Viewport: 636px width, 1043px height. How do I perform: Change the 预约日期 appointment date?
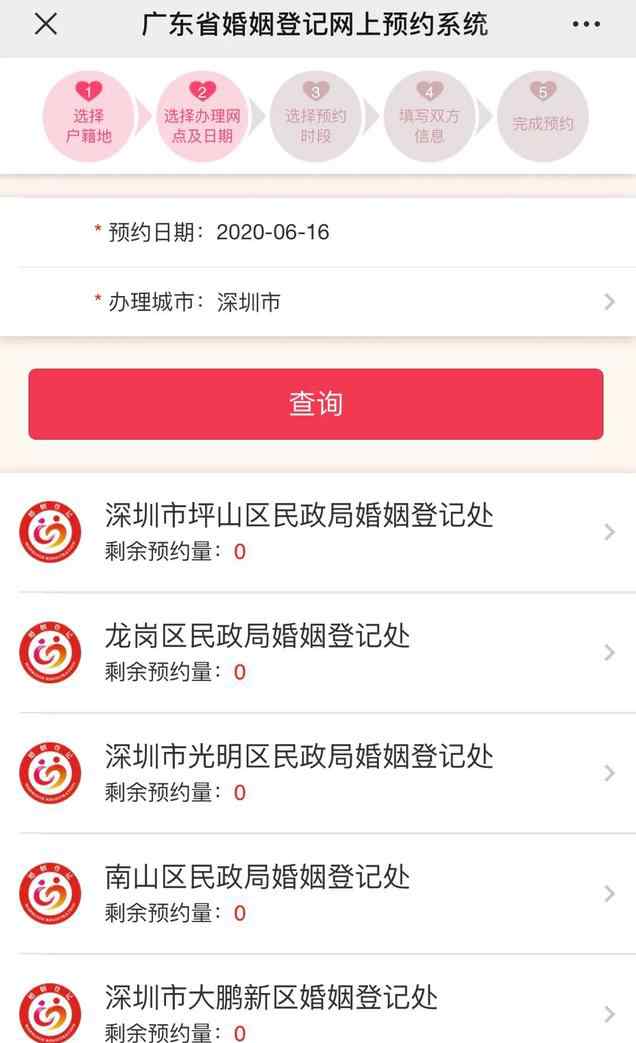[x=272, y=232]
